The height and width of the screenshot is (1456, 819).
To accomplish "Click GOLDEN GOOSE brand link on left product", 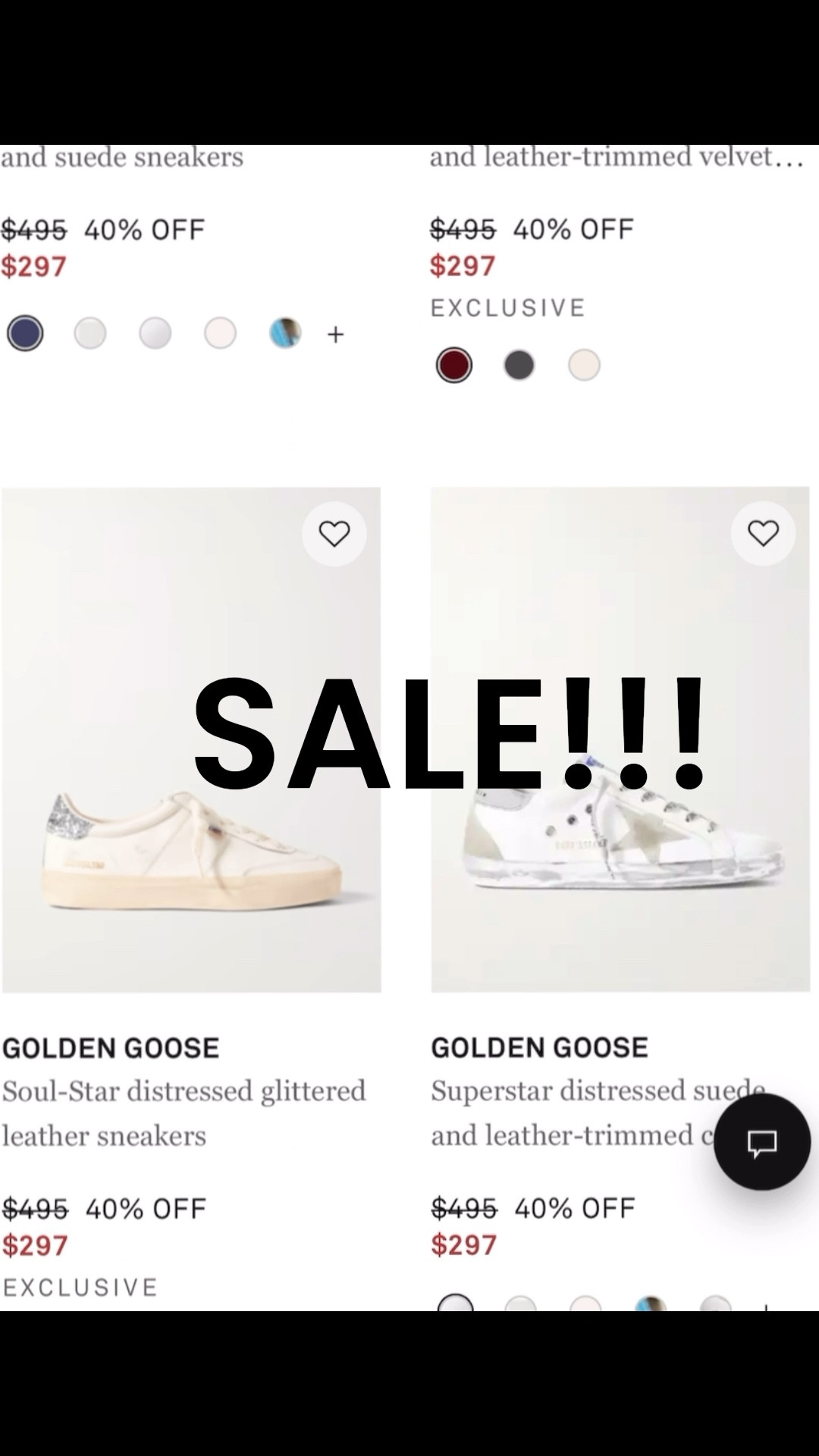I will tap(111, 1048).
